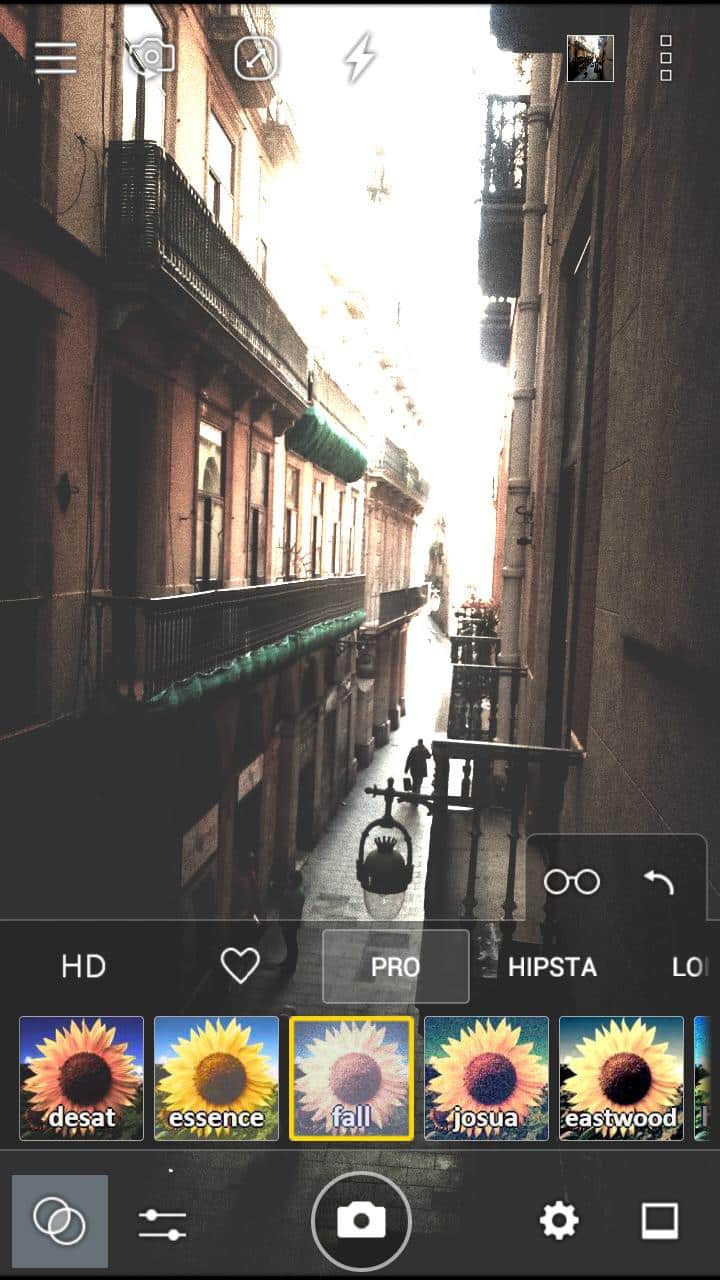Viewport: 720px width, 1280px height.
Task: Apply the essence filter
Action: click(216, 1078)
